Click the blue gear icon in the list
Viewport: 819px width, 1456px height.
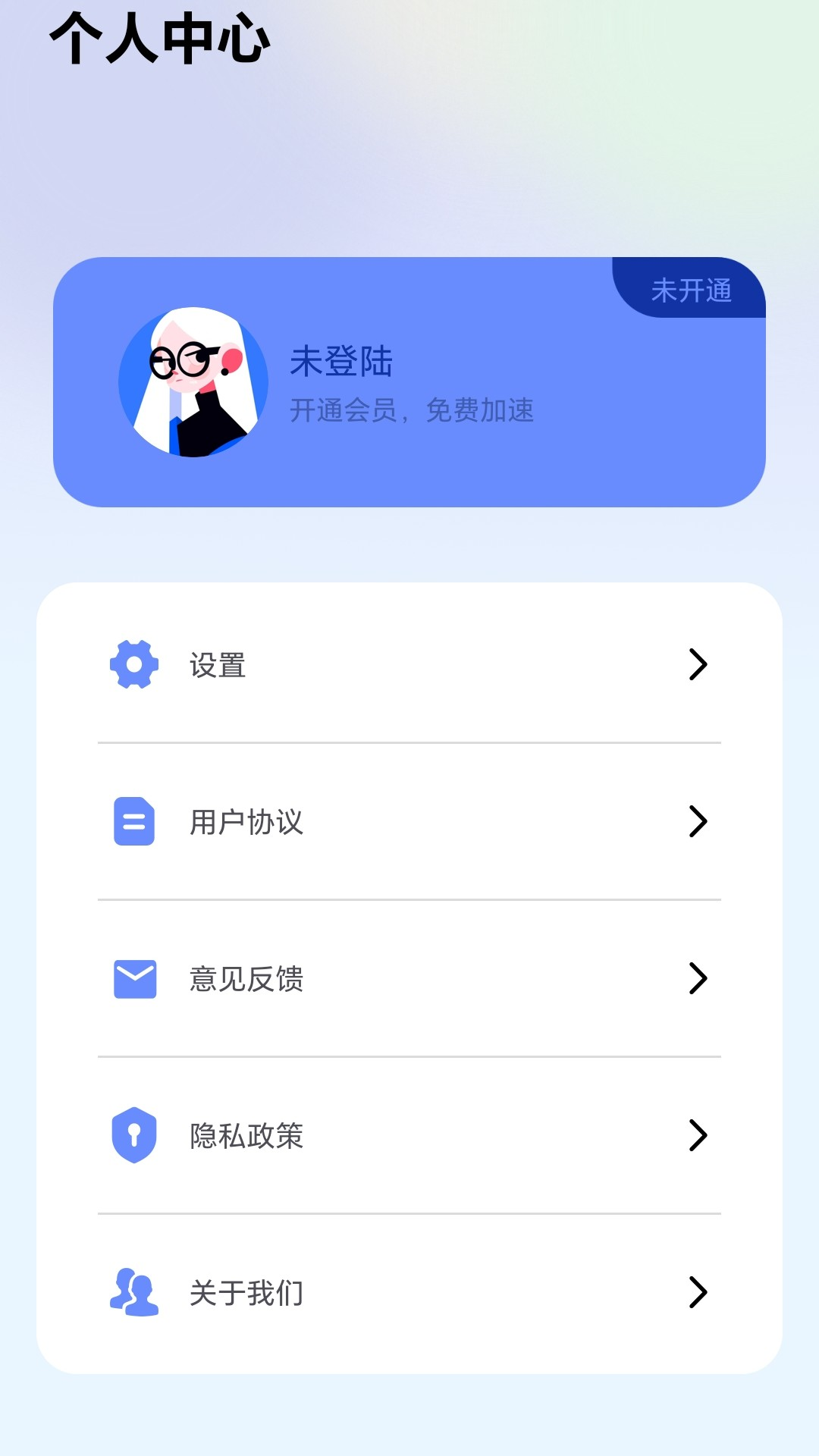click(135, 664)
